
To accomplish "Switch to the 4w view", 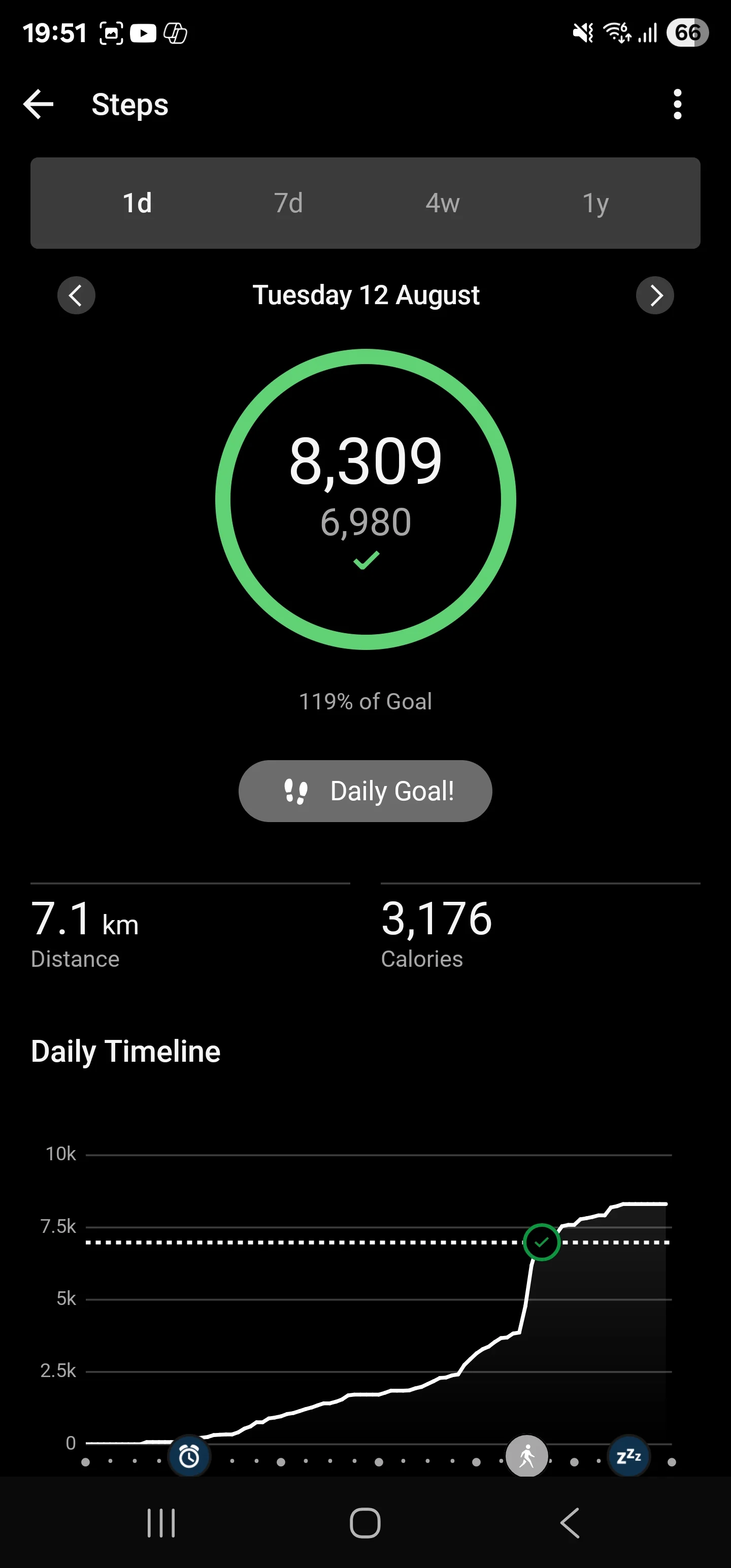I will tap(443, 203).
